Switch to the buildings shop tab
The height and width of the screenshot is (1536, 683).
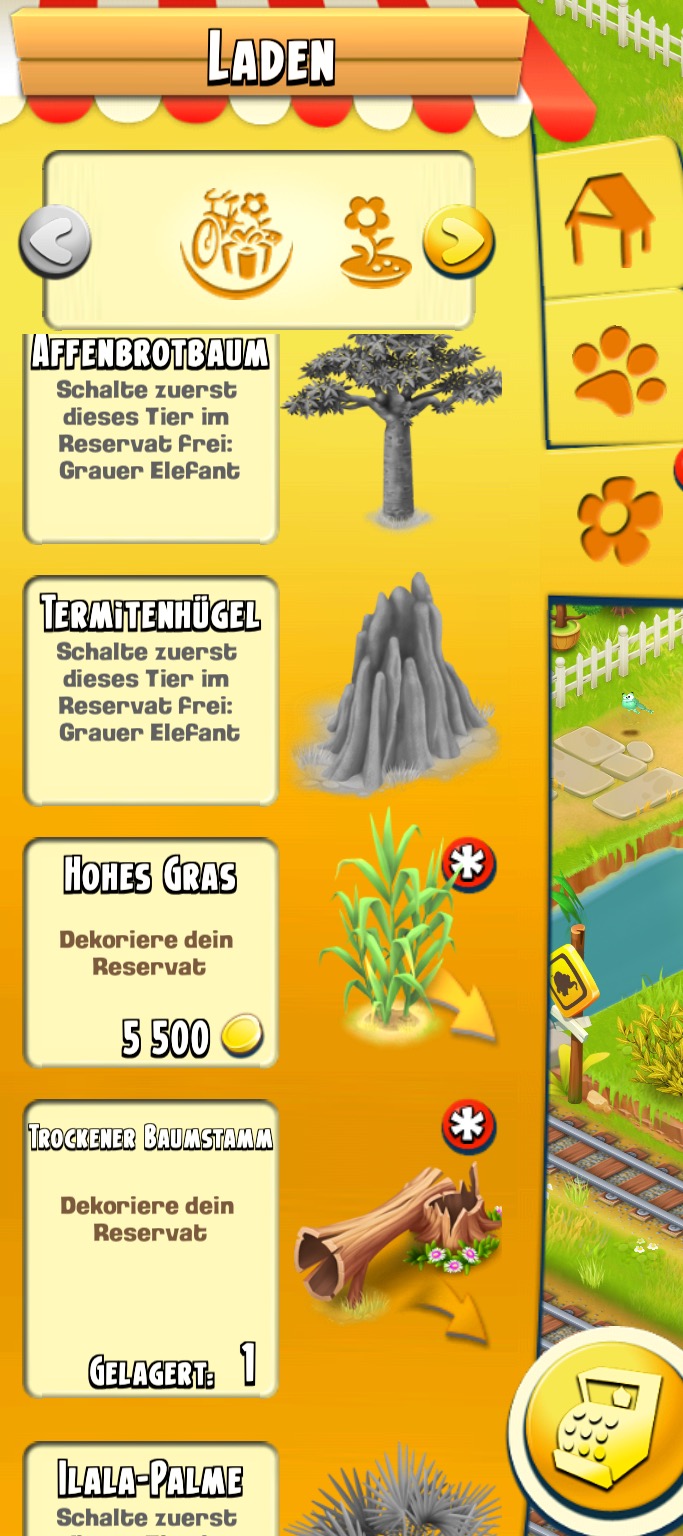pos(609,219)
